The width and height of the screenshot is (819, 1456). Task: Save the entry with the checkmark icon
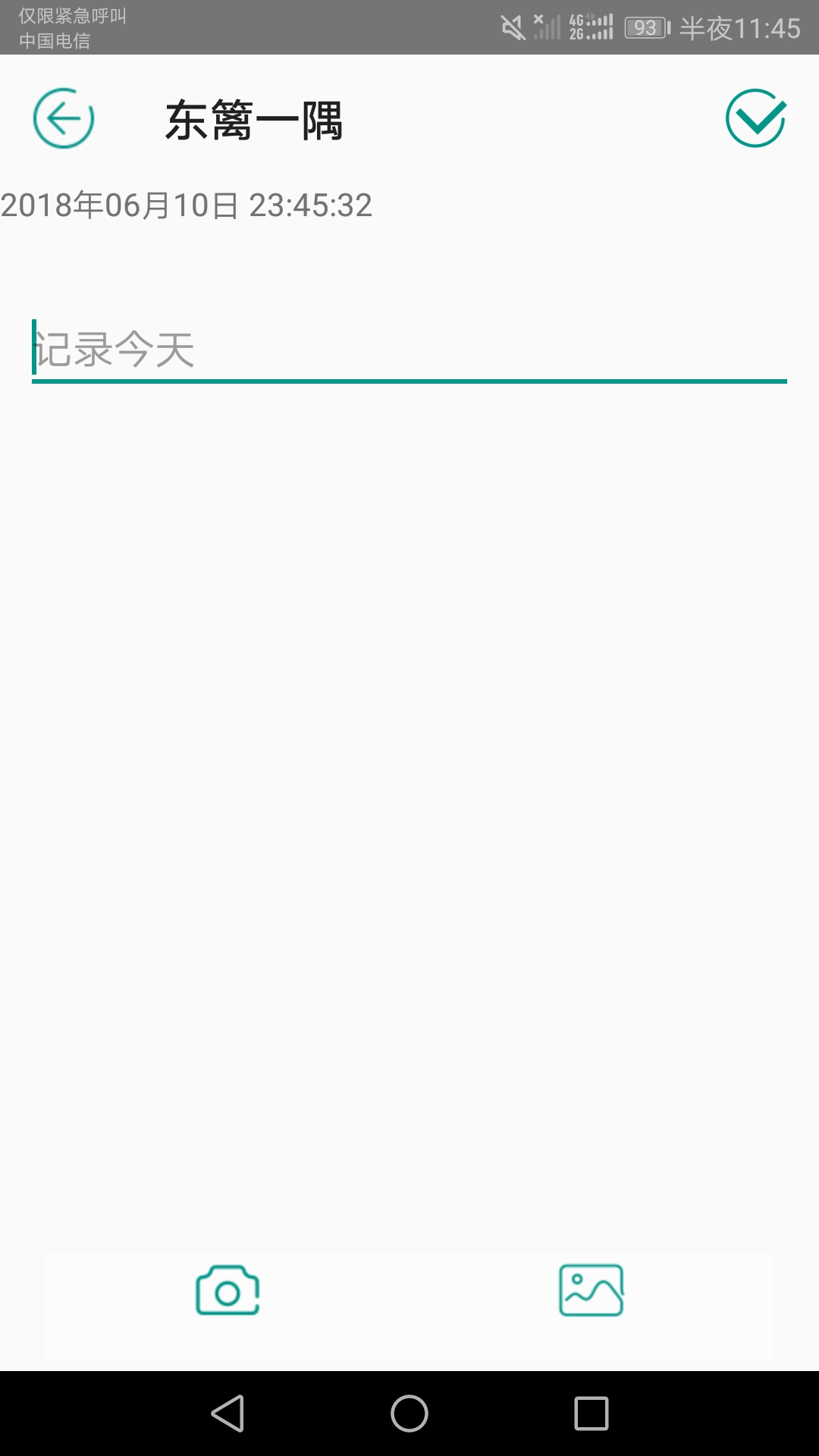pos(755,118)
